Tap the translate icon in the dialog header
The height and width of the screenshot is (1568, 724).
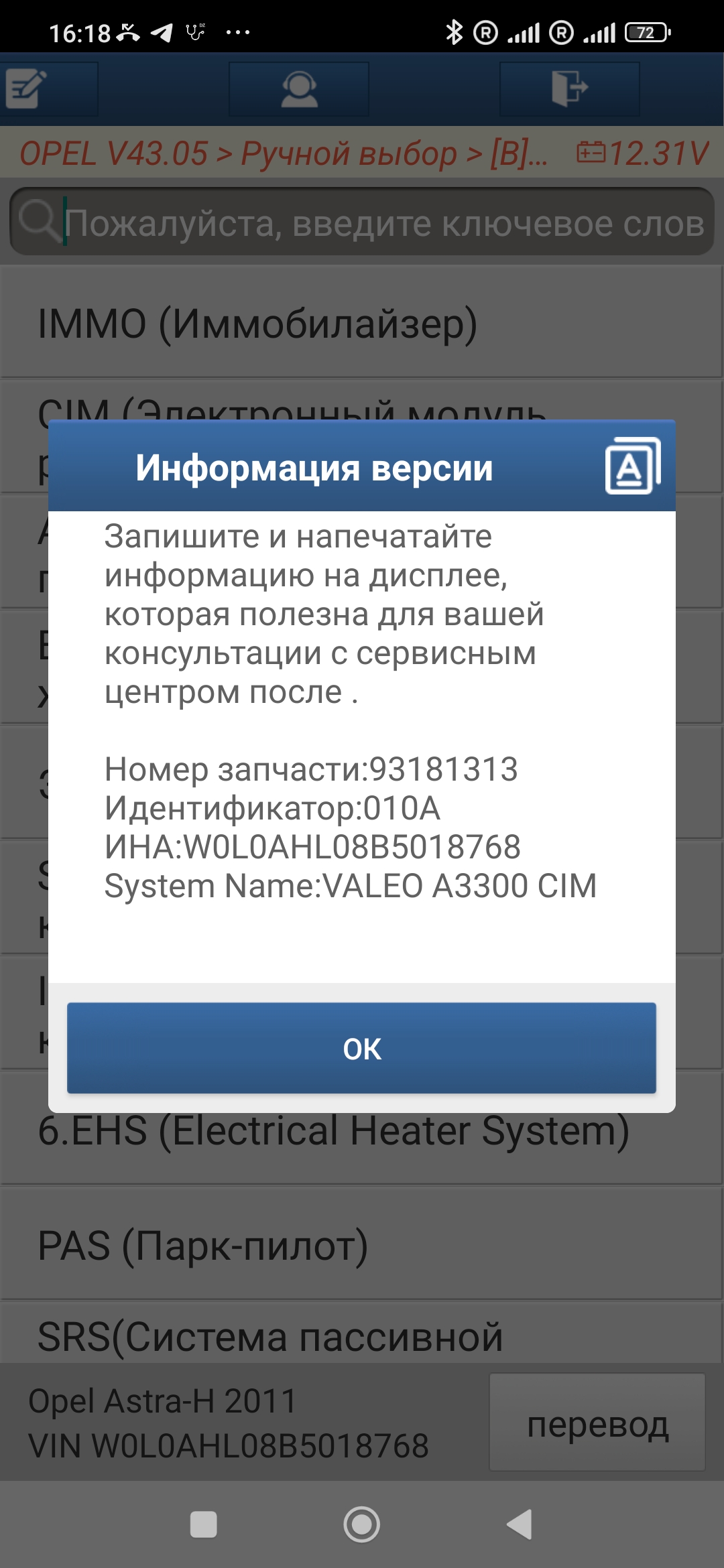pos(632,466)
